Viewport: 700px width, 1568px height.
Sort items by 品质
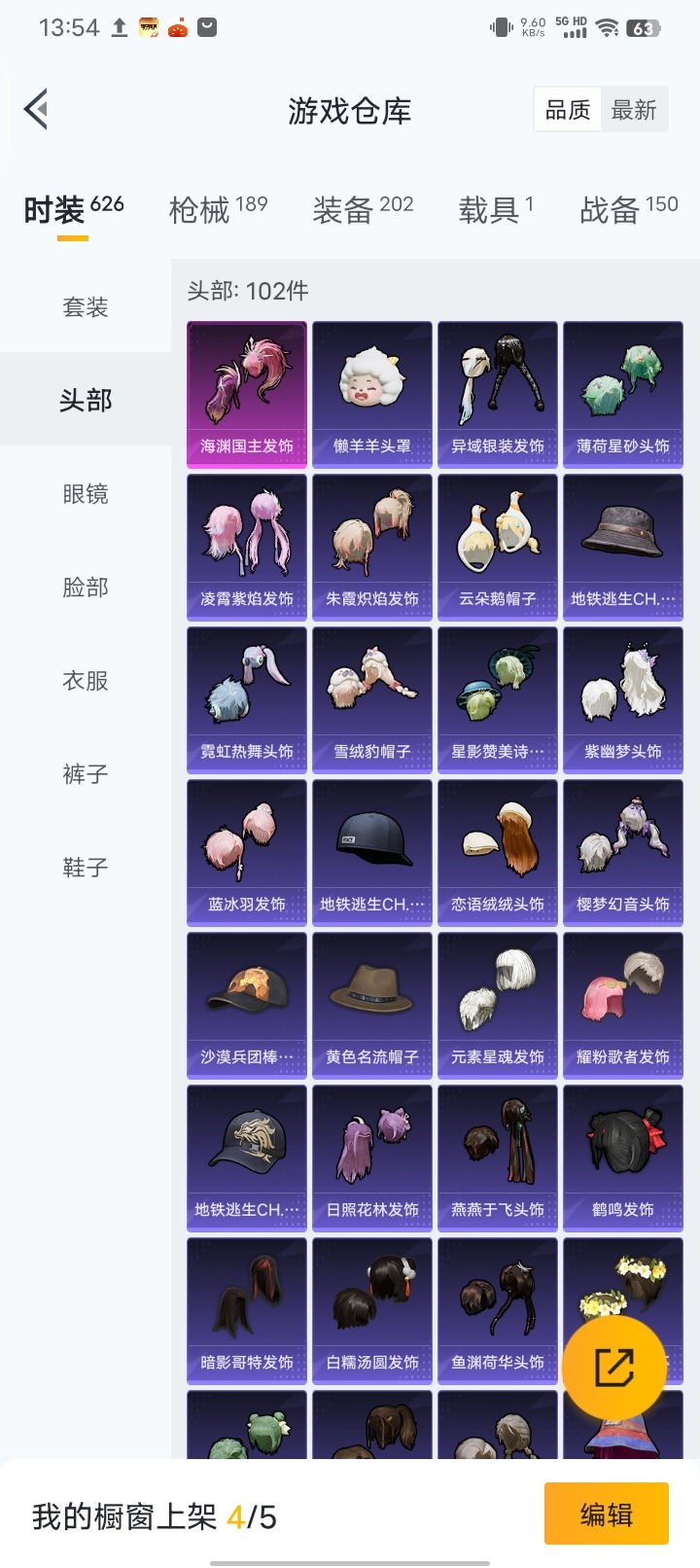pos(568,110)
